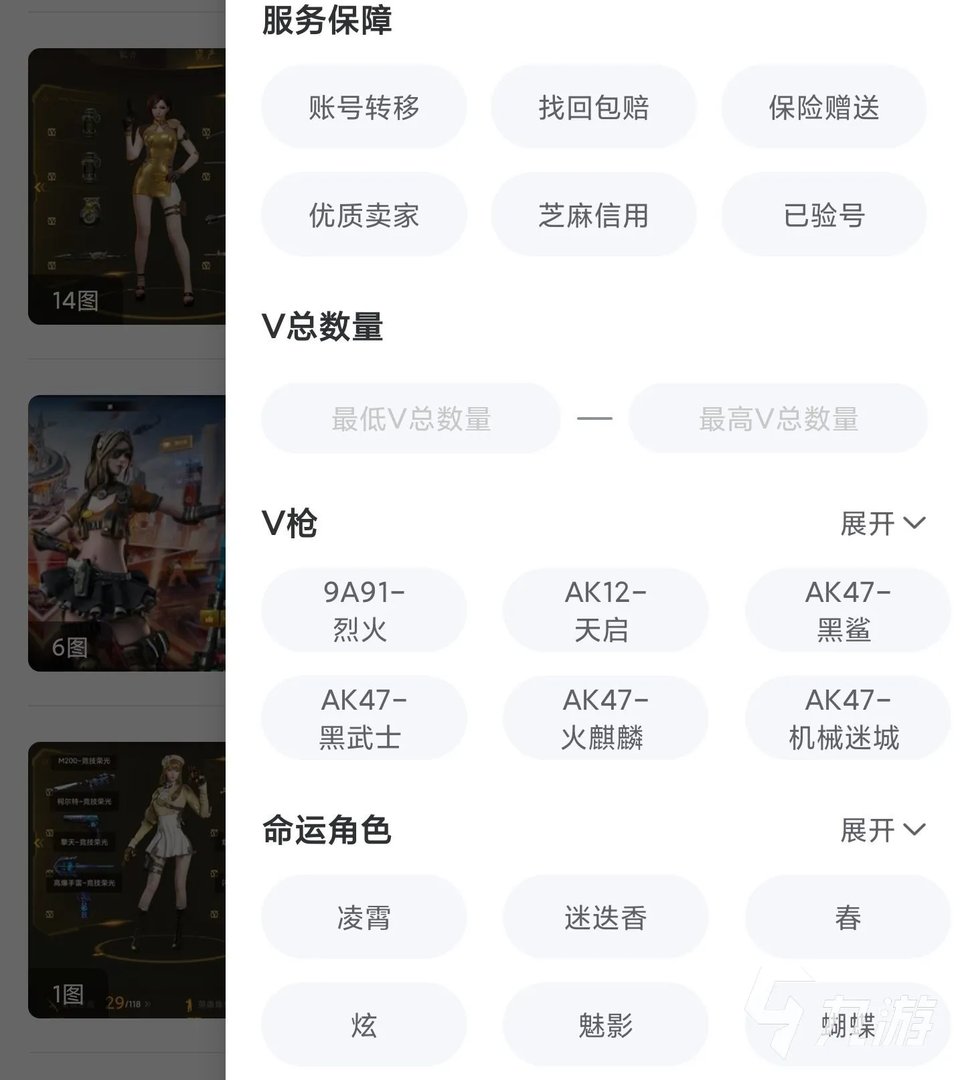Screen dimensions: 964x1080
Task: Toggle the 找回包赔 service guarantee filter
Action: [594, 107]
